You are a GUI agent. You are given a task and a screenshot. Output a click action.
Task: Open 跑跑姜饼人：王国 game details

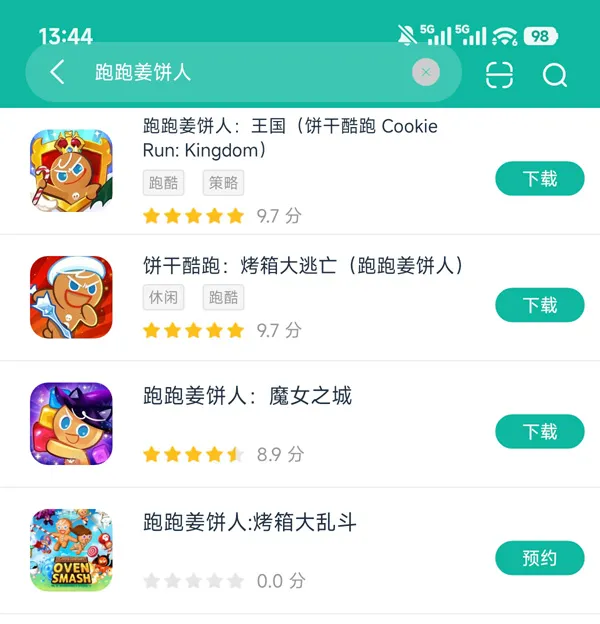(290, 139)
